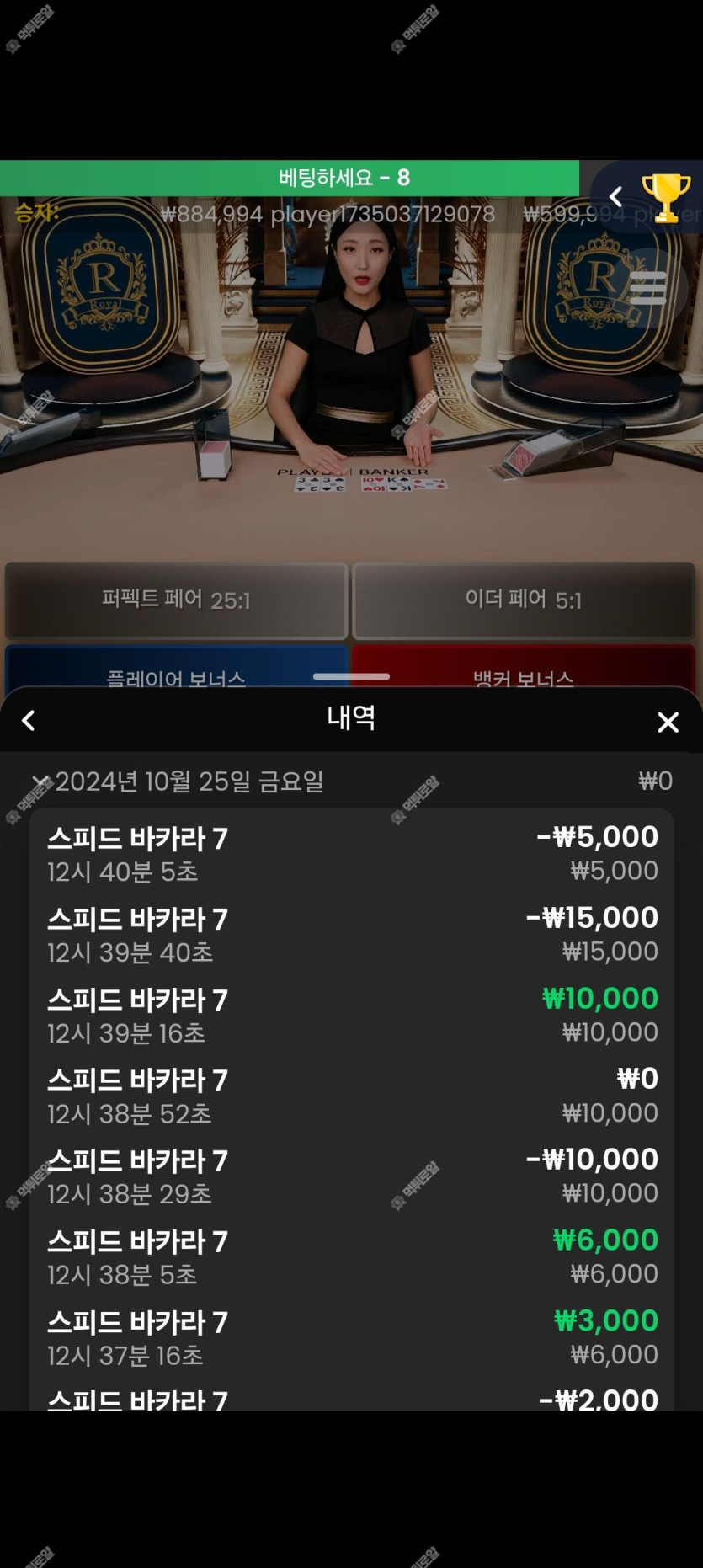Bet on 뱅커 보너스
Screen dimensions: 703x1568
523,669
